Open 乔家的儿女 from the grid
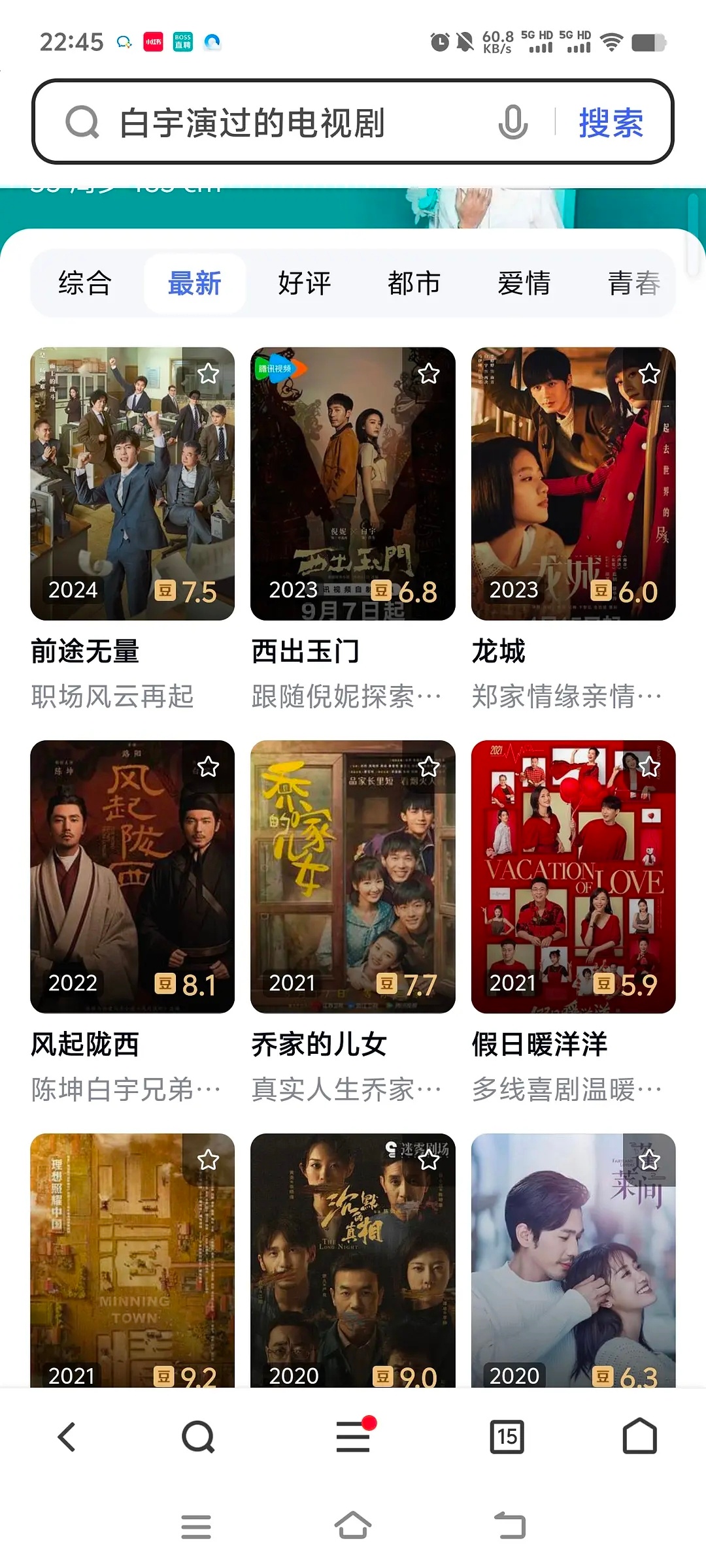 click(x=352, y=876)
